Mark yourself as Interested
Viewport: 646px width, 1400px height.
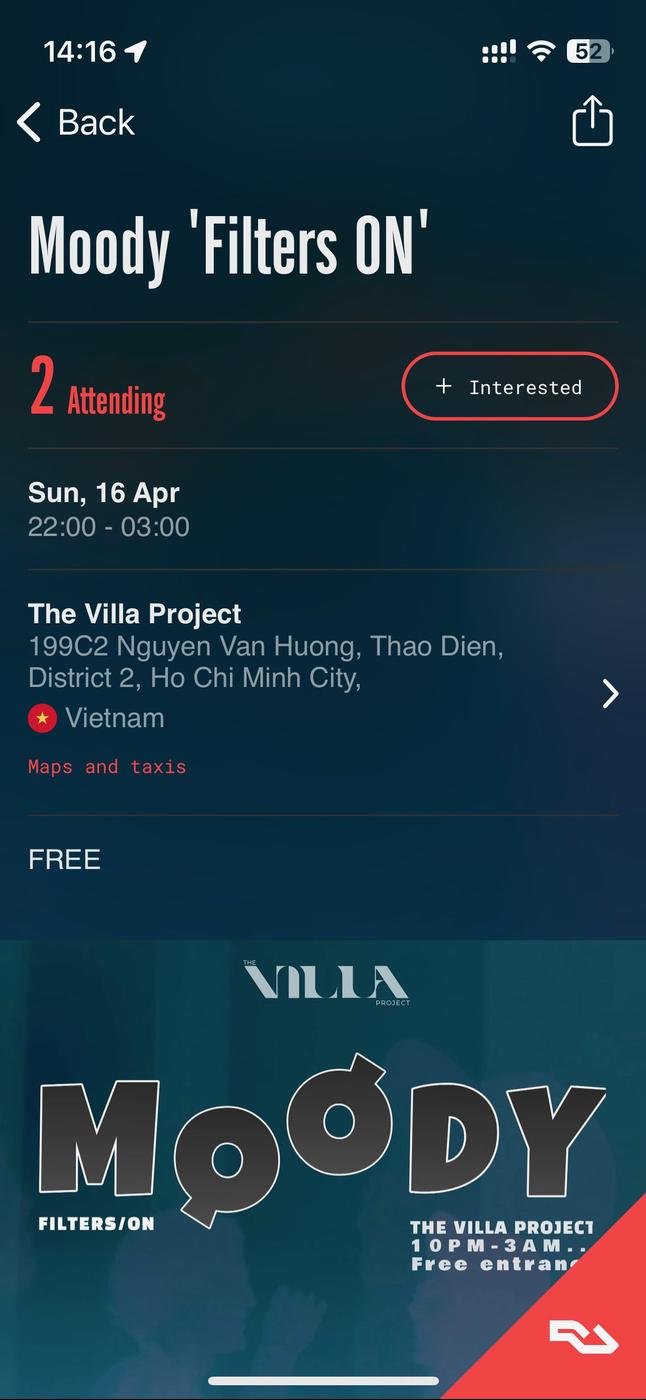[510, 387]
